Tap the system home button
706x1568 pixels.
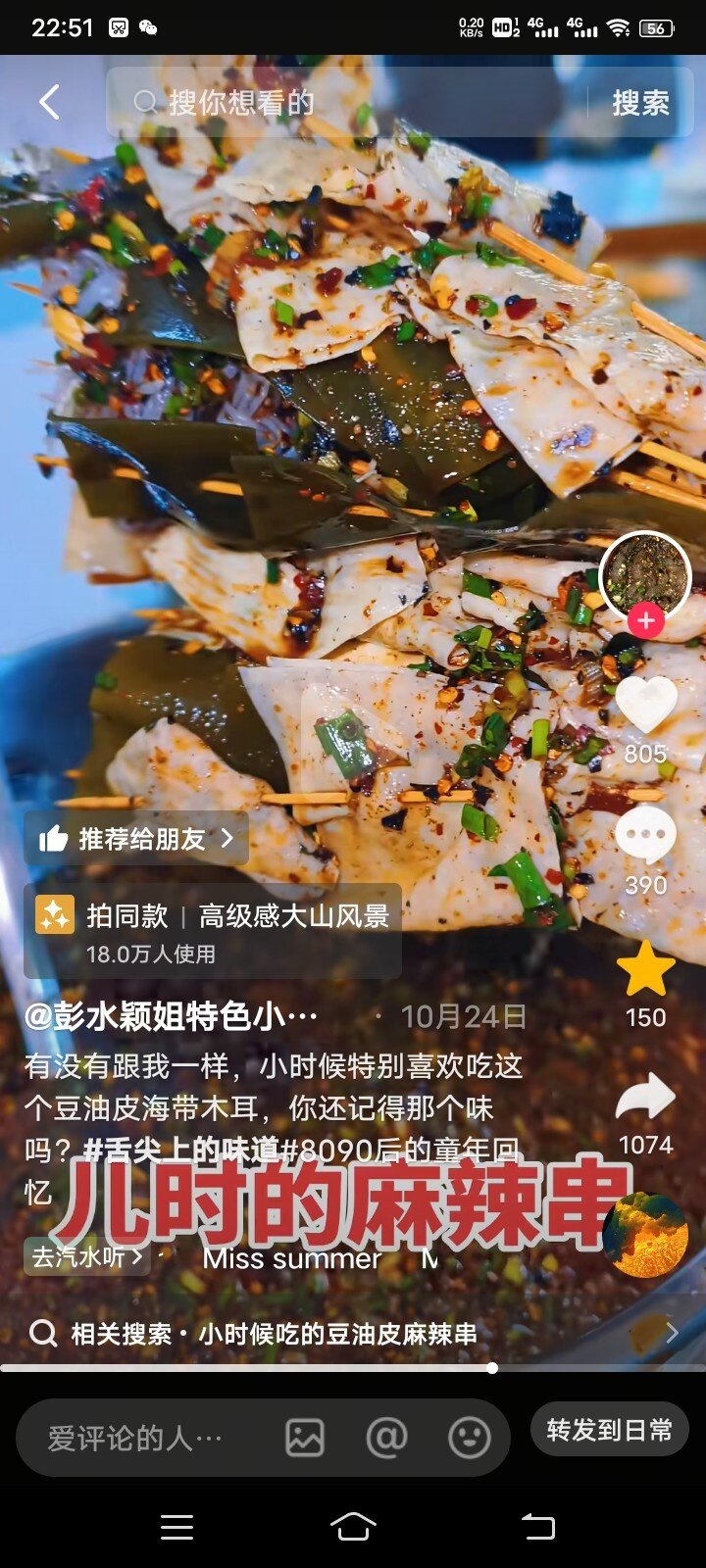point(353,1526)
